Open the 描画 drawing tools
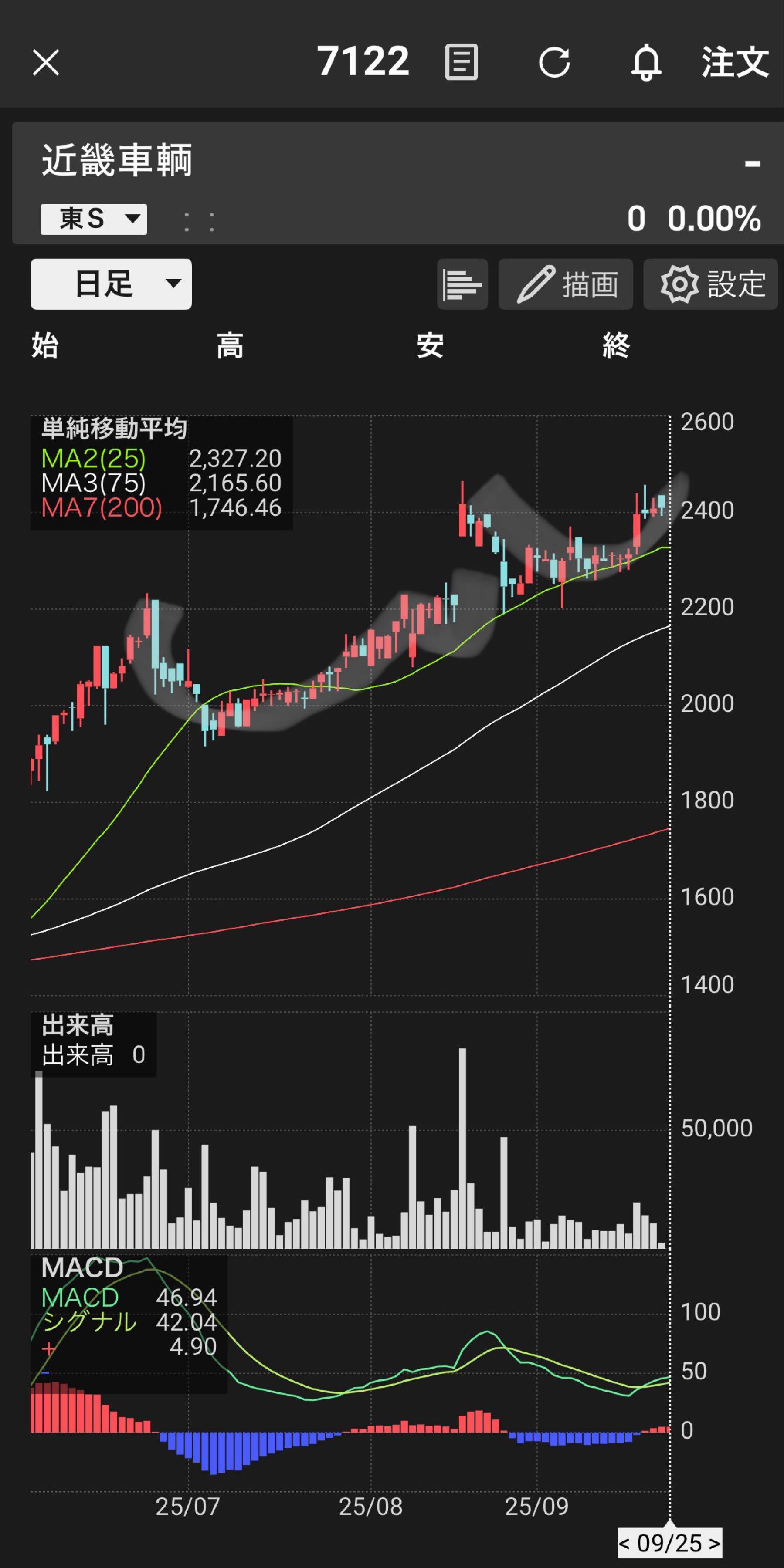The width and height of the screenshot is (784, 1568). pyautogui.click(x=565, y=284)
